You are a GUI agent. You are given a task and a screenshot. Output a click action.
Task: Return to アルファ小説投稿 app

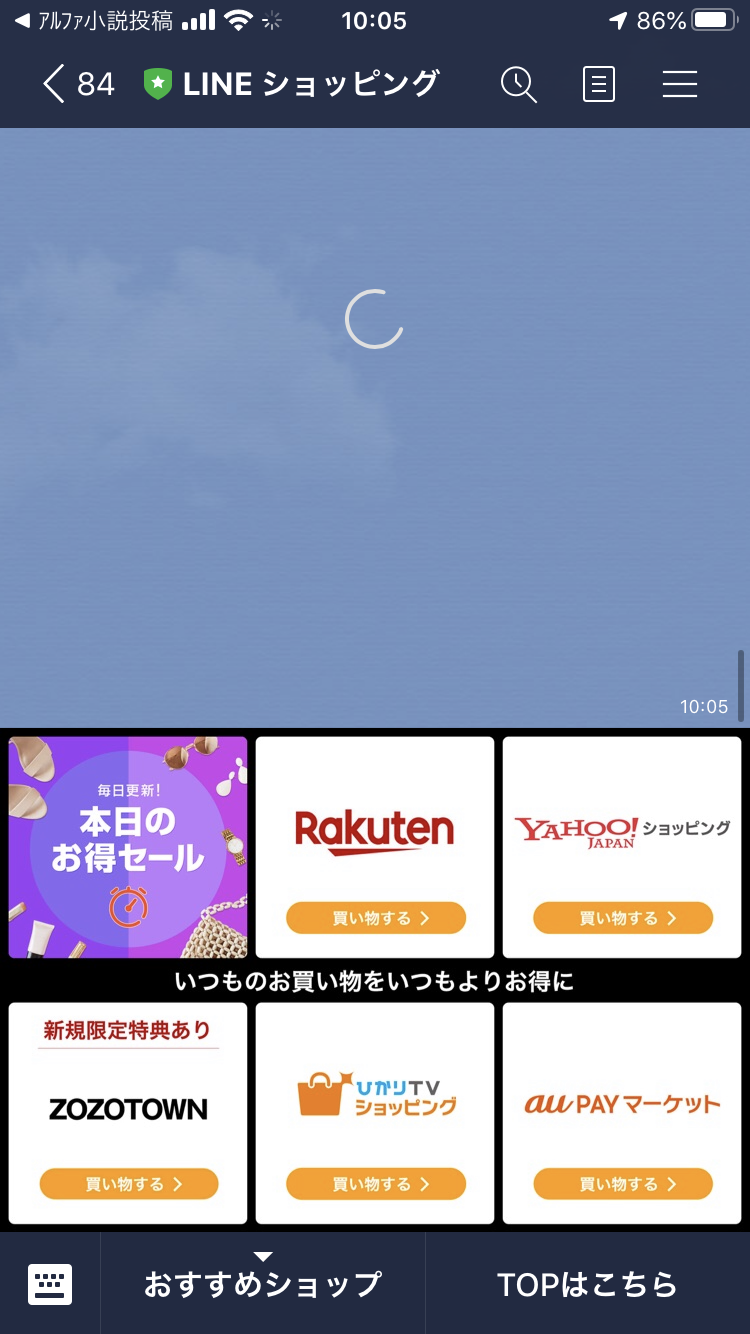click(95, 21)
